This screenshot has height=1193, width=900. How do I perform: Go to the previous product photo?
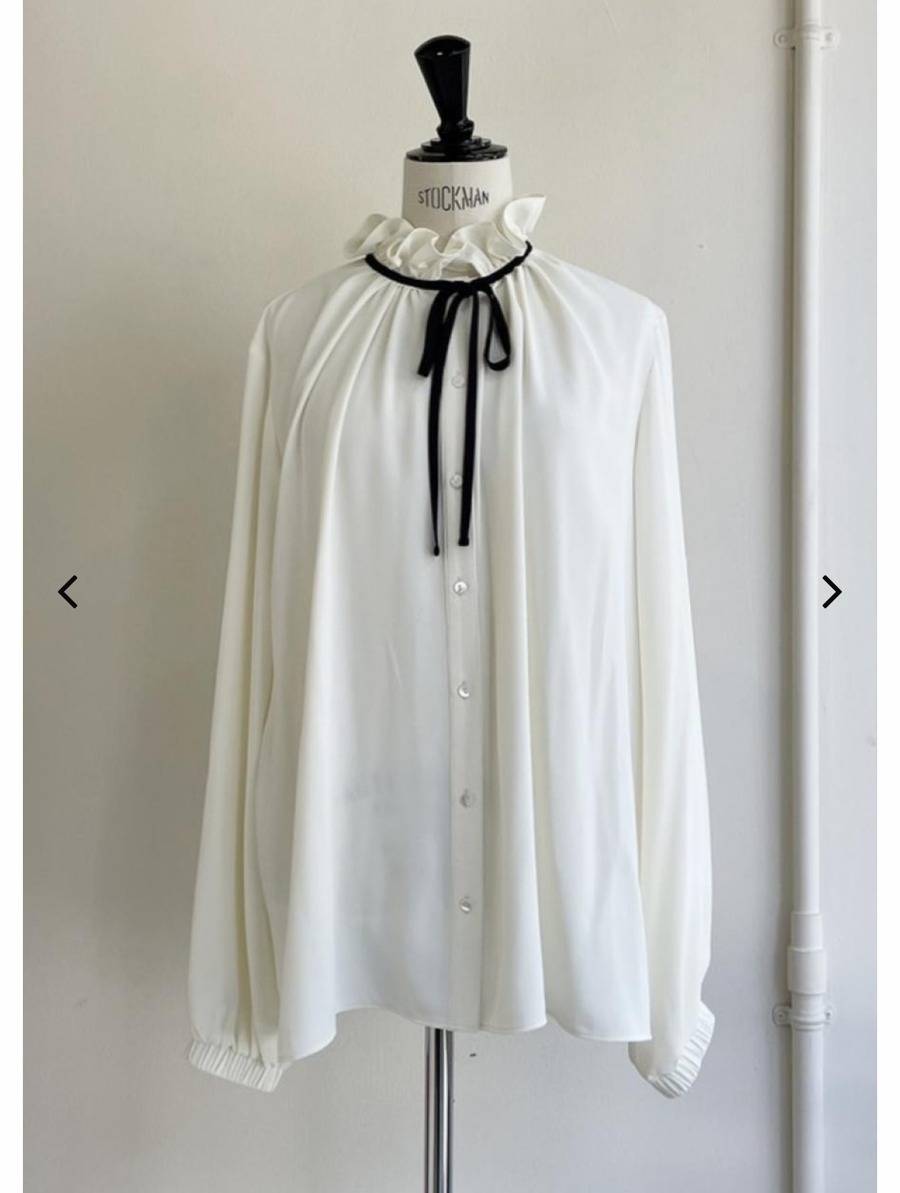click(x=68, y=592)
